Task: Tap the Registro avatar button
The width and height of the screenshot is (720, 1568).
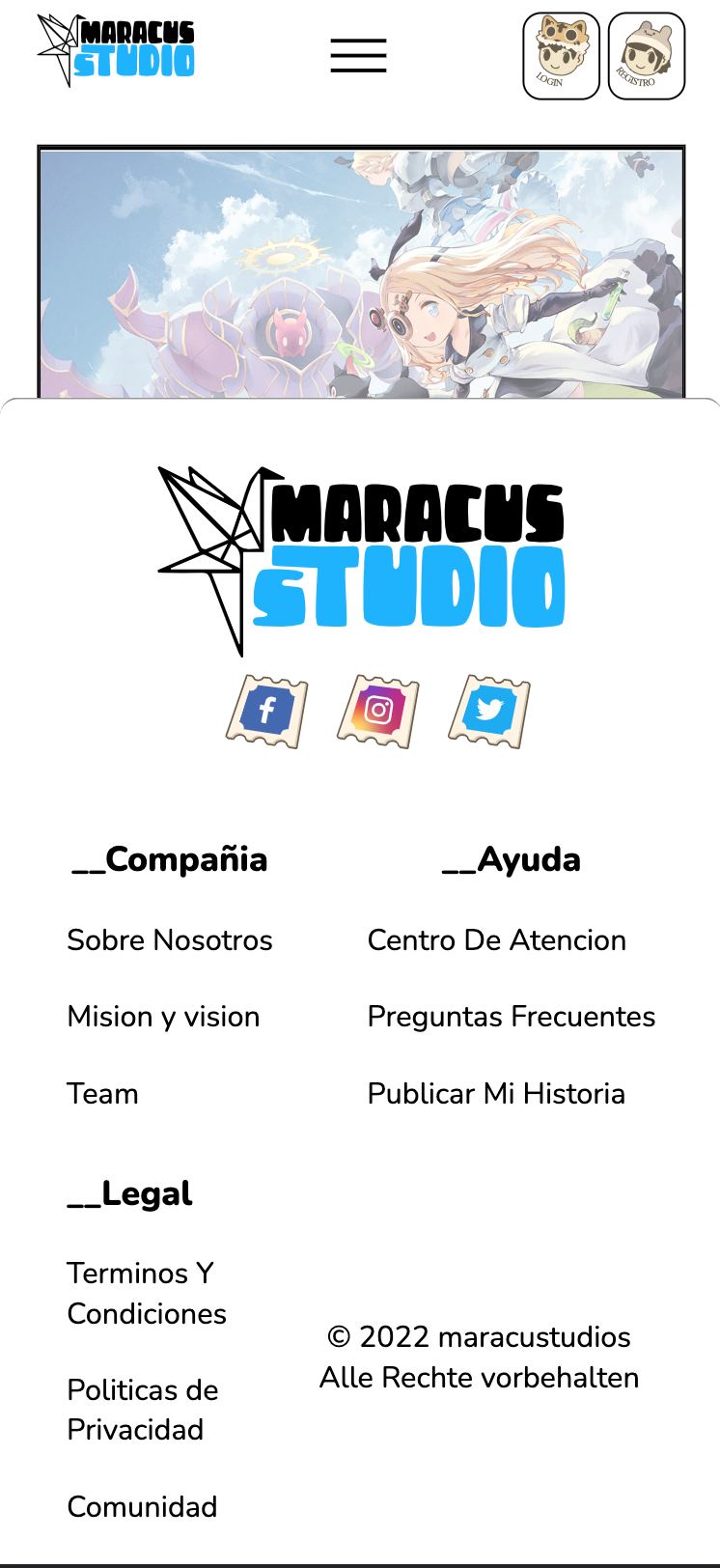Action: (647, 56)
